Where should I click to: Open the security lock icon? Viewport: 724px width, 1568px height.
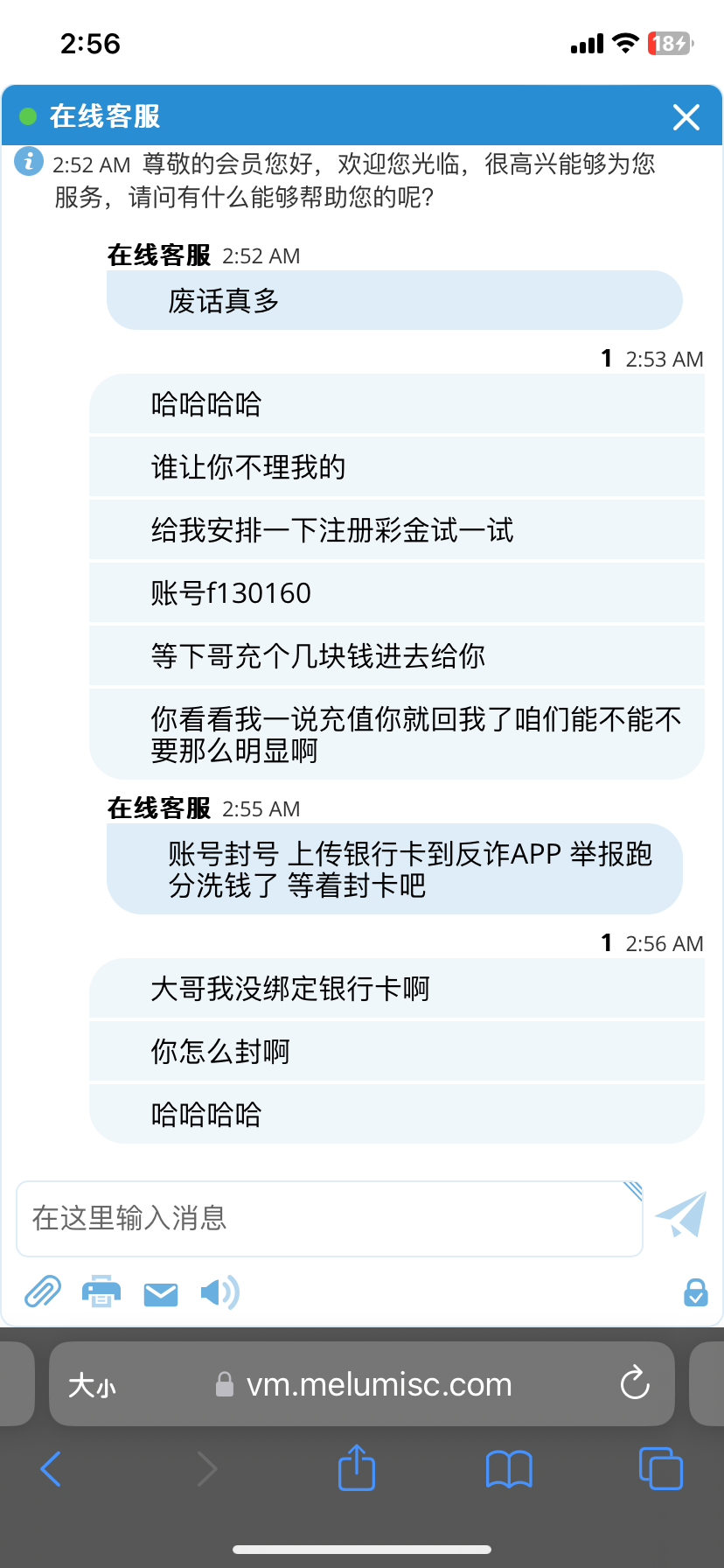(x=696, y=1292)
